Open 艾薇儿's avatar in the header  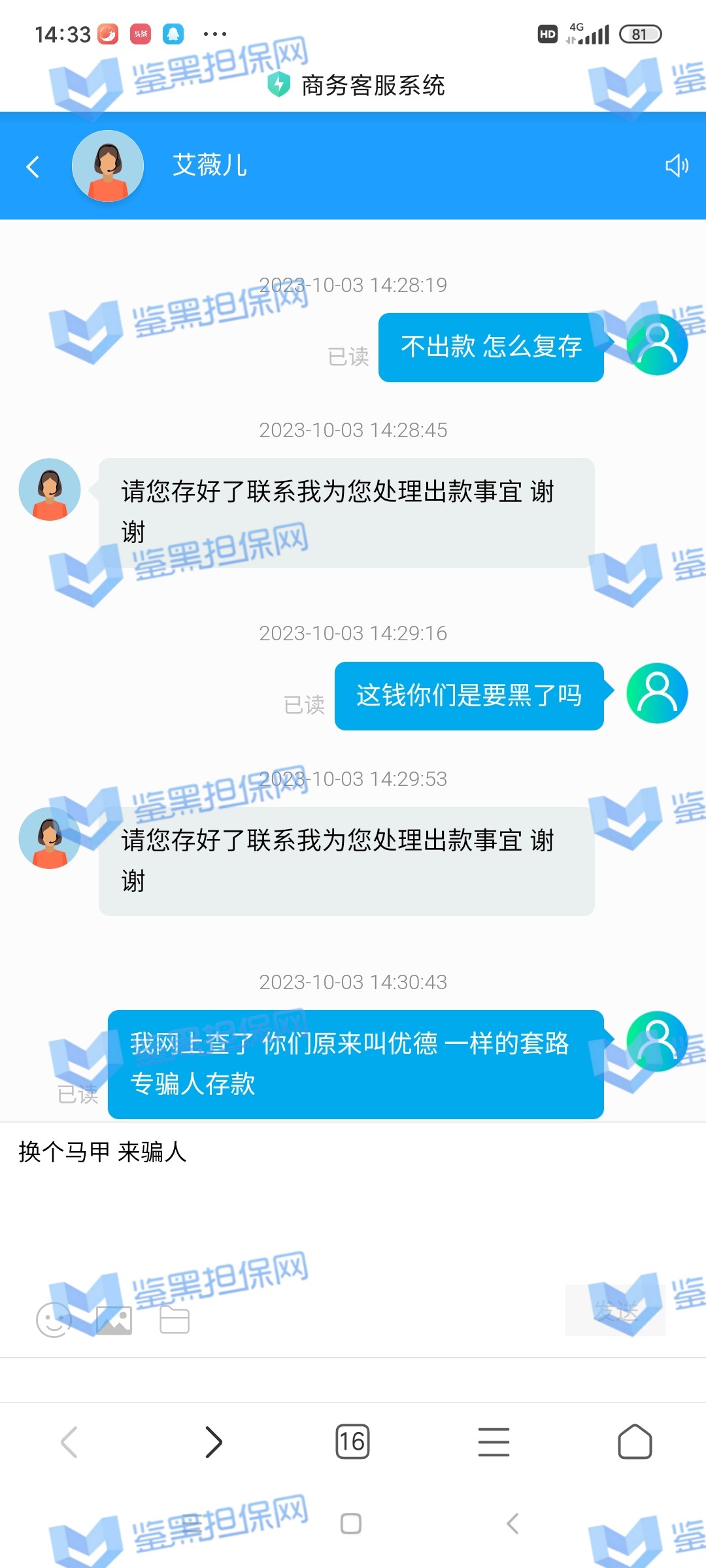point(108,166)
